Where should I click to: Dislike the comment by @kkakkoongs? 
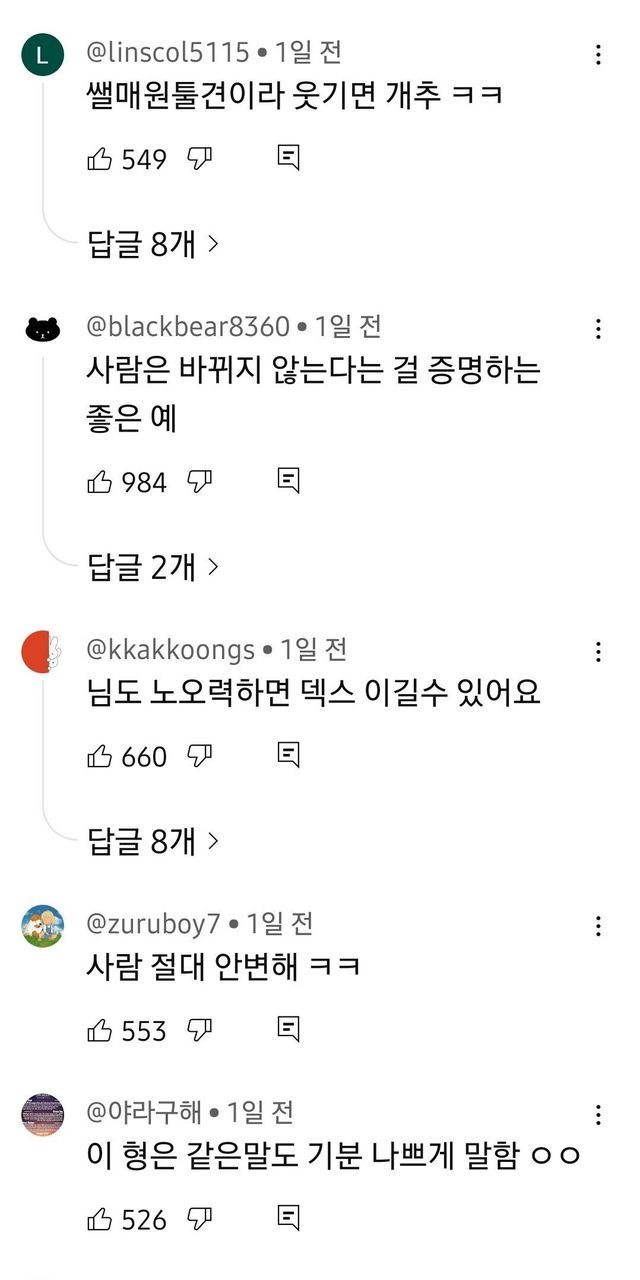pos(200,756)
